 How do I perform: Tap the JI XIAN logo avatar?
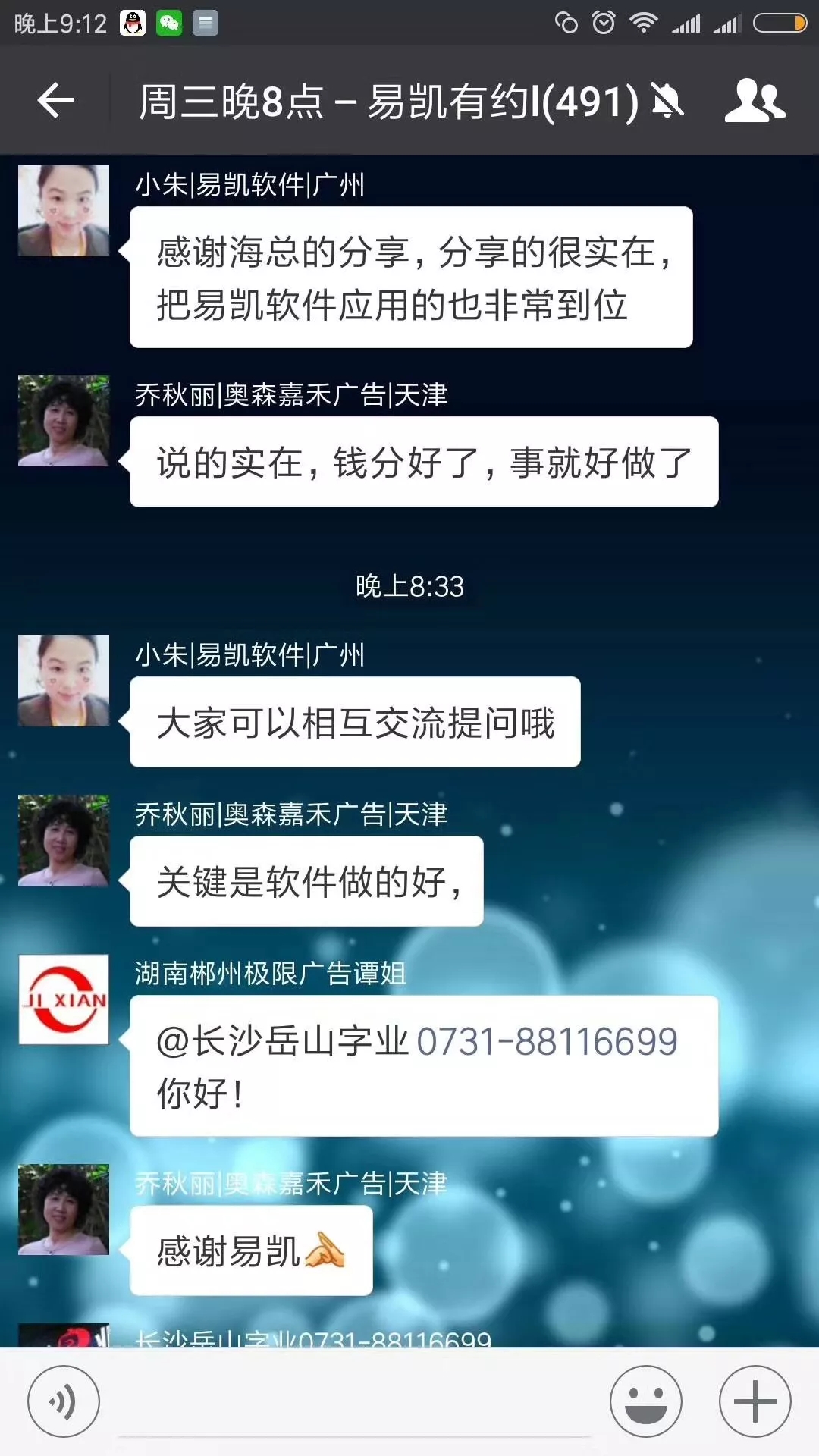(64, 999)
